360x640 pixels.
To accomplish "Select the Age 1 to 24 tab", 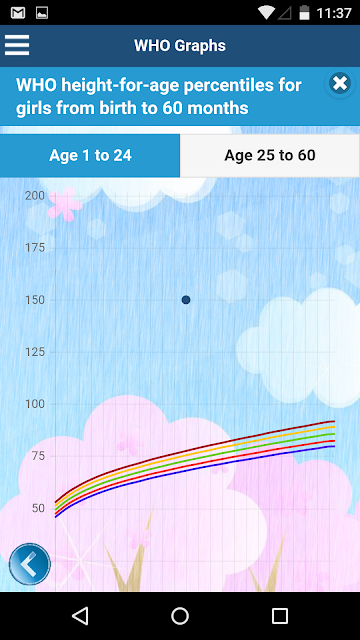I will coord(90,156).
